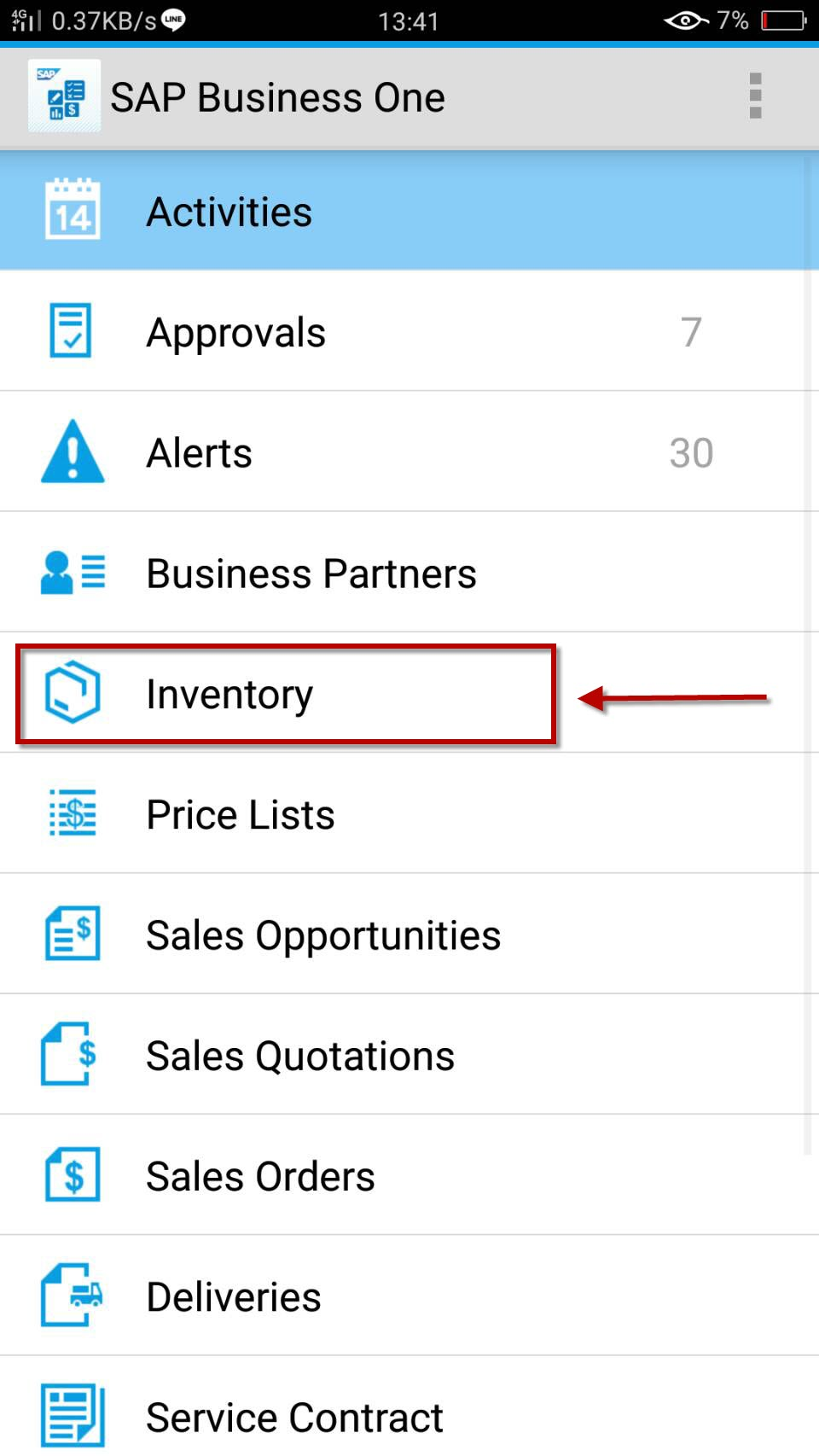This screenshot has width=819, height=1456.
Task: Tap the Service Contract row
Action: 409,1406
